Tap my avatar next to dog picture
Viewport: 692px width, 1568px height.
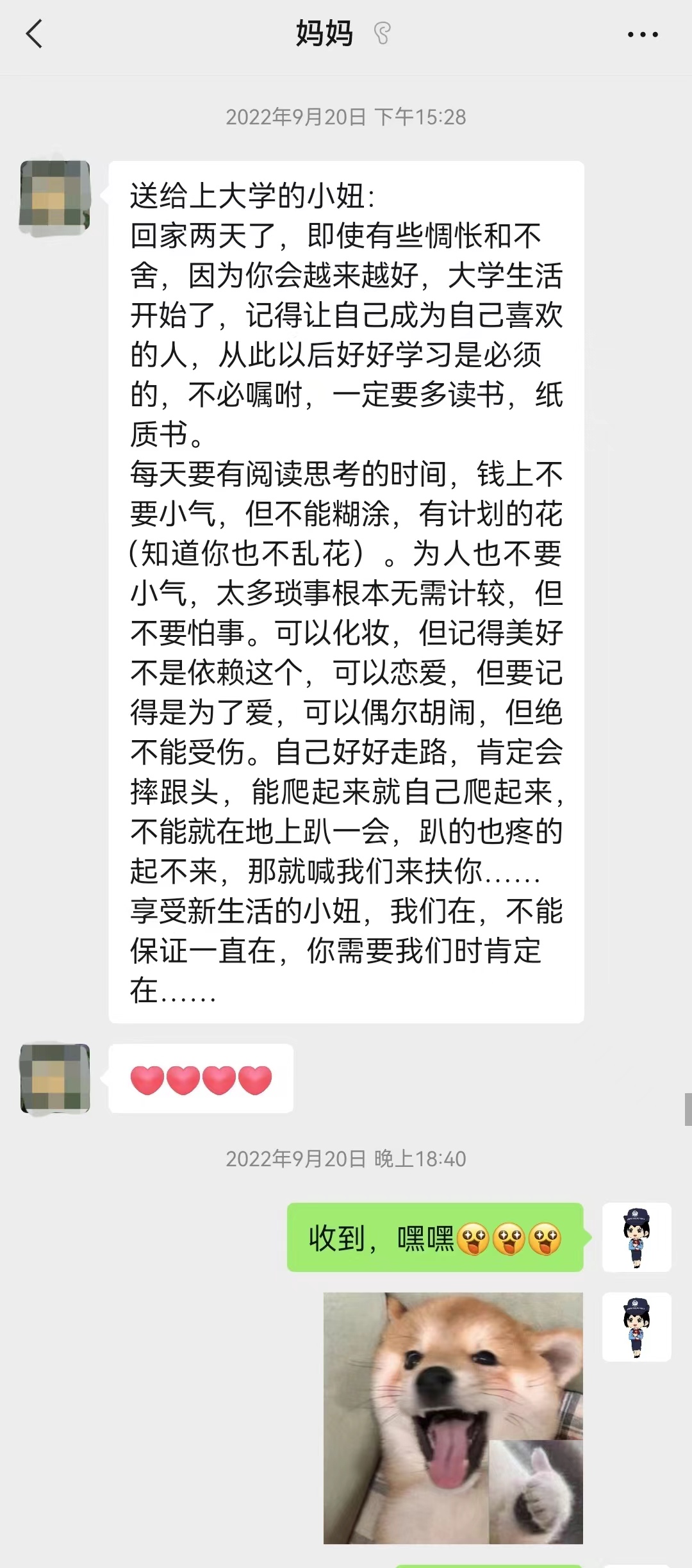(636, 1326)
